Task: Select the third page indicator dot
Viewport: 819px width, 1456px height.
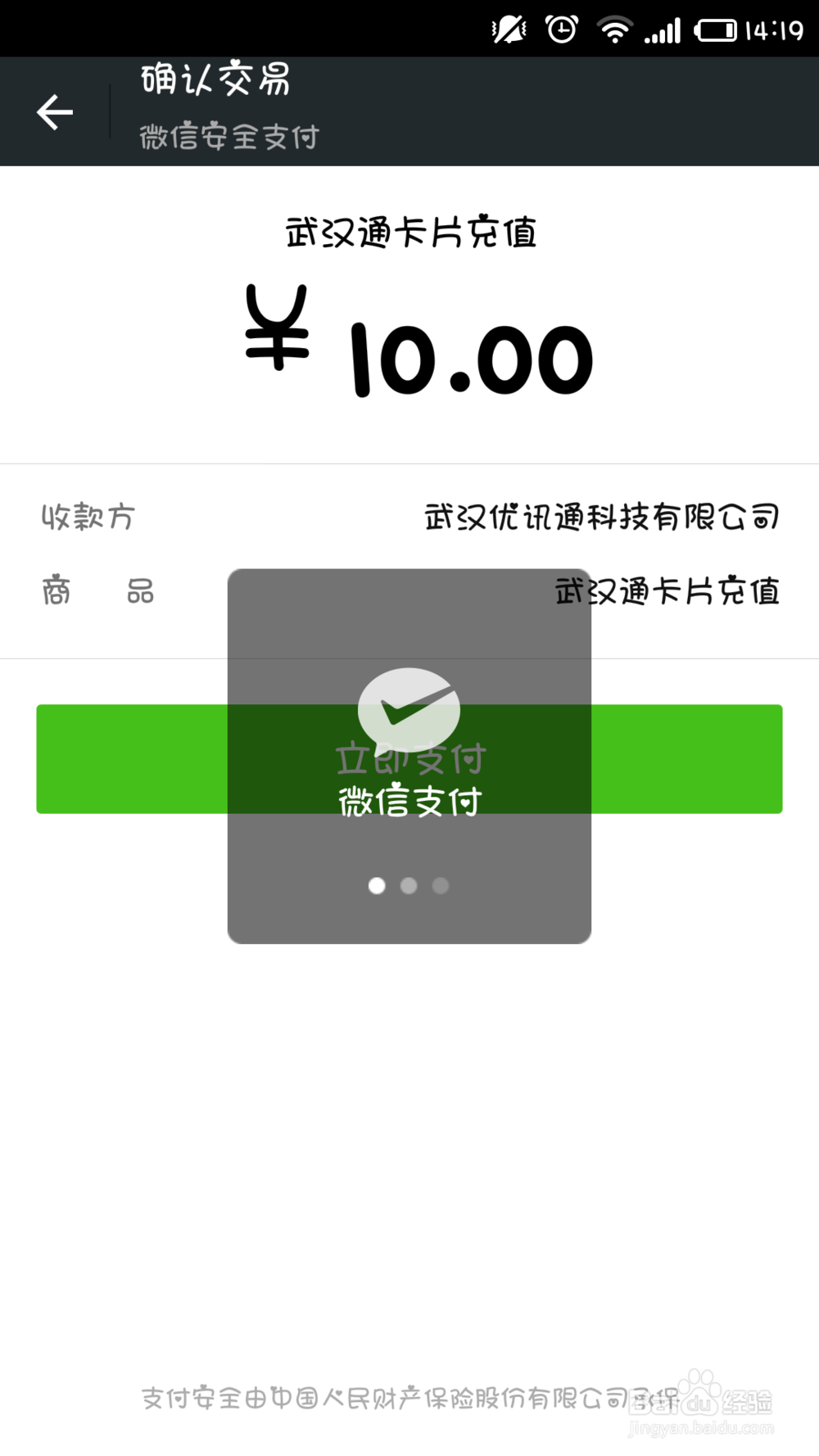Action: pos(441,886)
